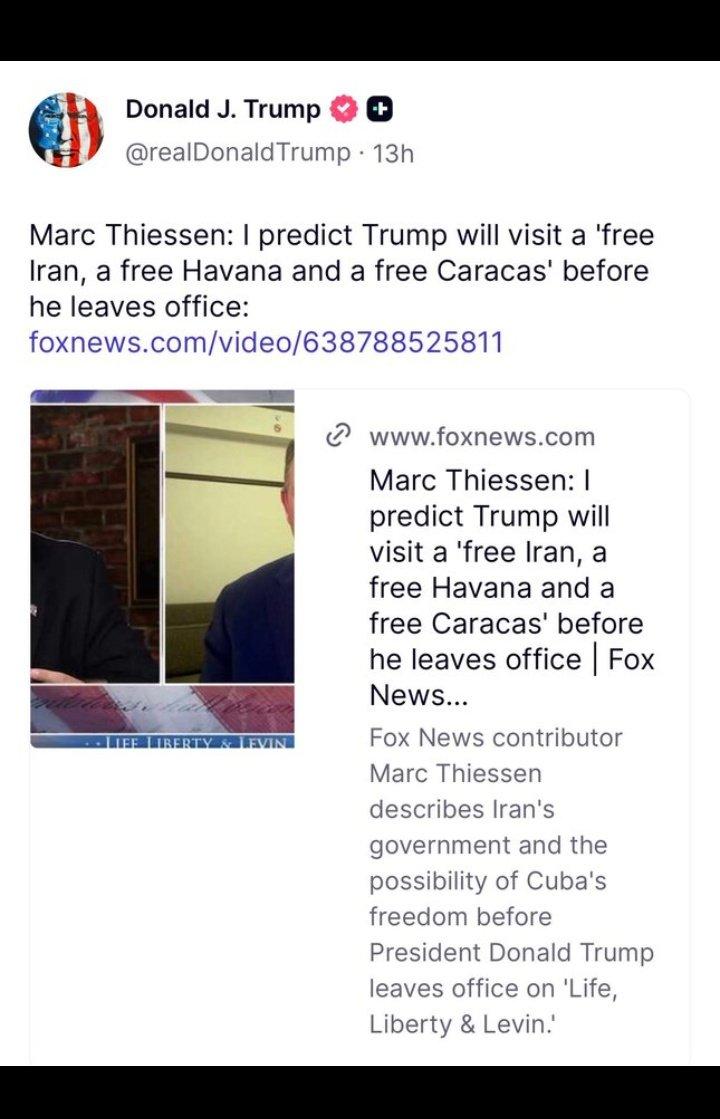Tap the plus badge beside the verified mark
Image resolution: width=720 pixels, height=1119 pixels.
(379, 110)
